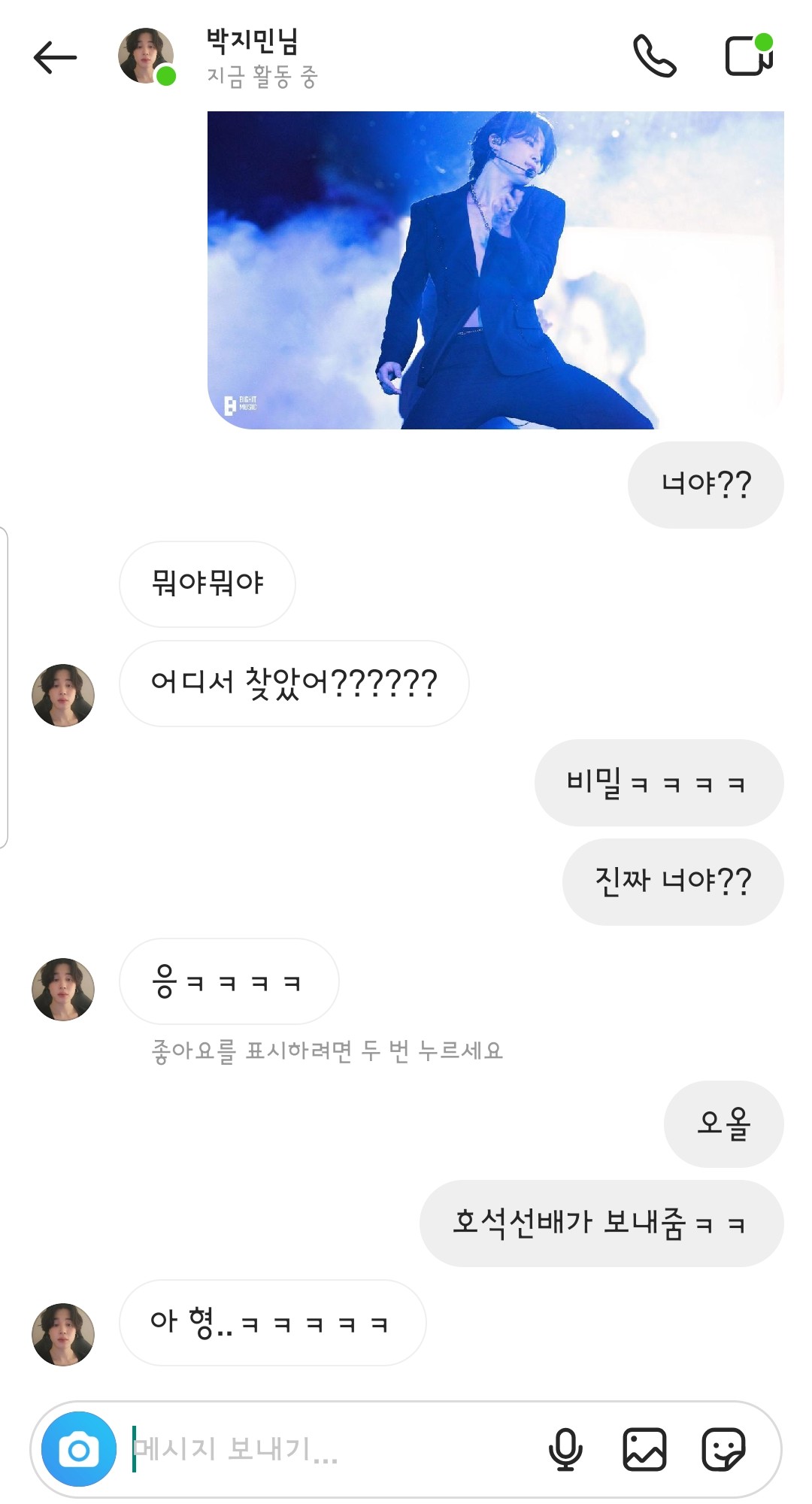Open the shared concert photo

tap(495, 270)
